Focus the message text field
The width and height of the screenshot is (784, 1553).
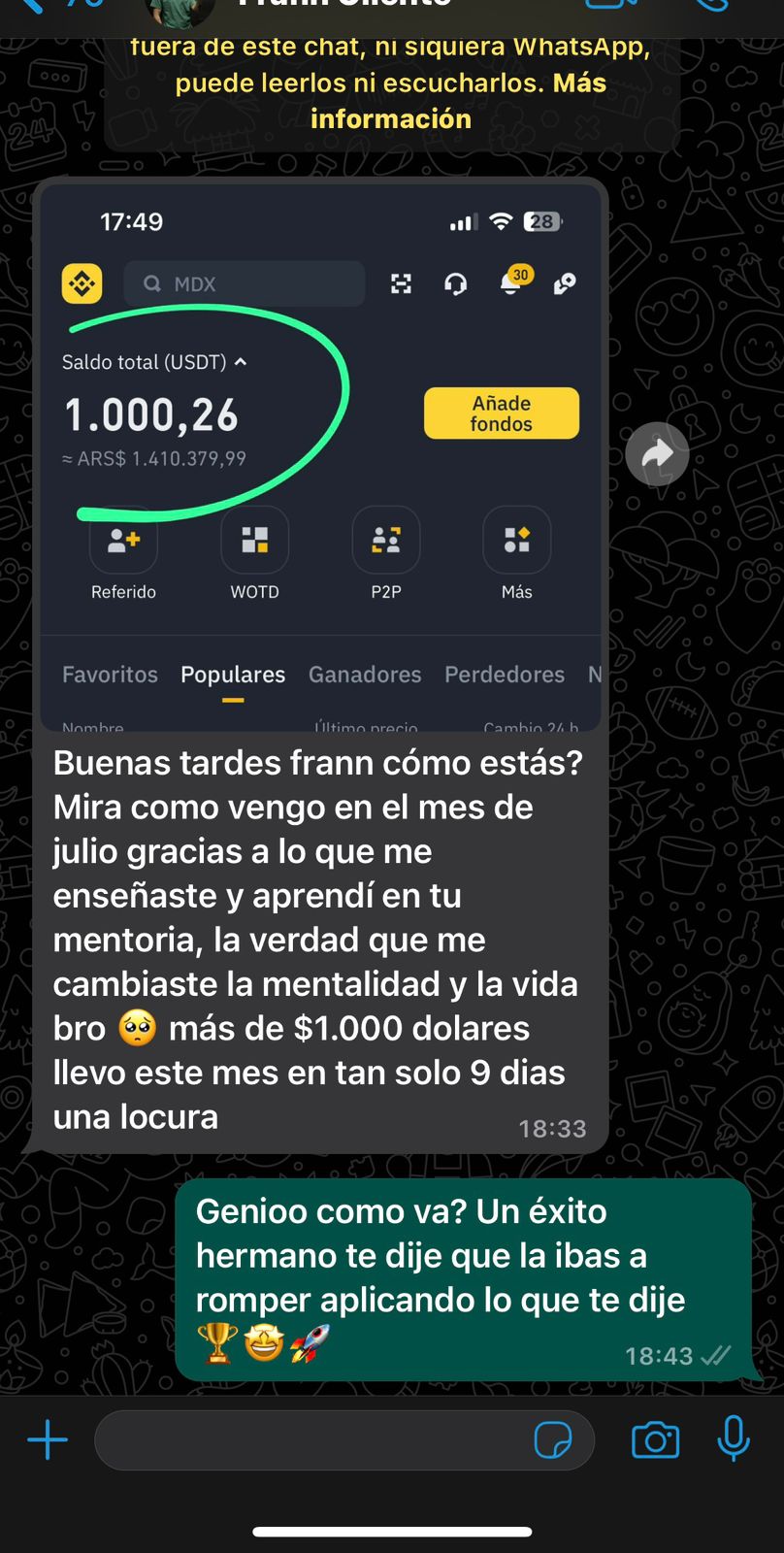click(310, 1440)
